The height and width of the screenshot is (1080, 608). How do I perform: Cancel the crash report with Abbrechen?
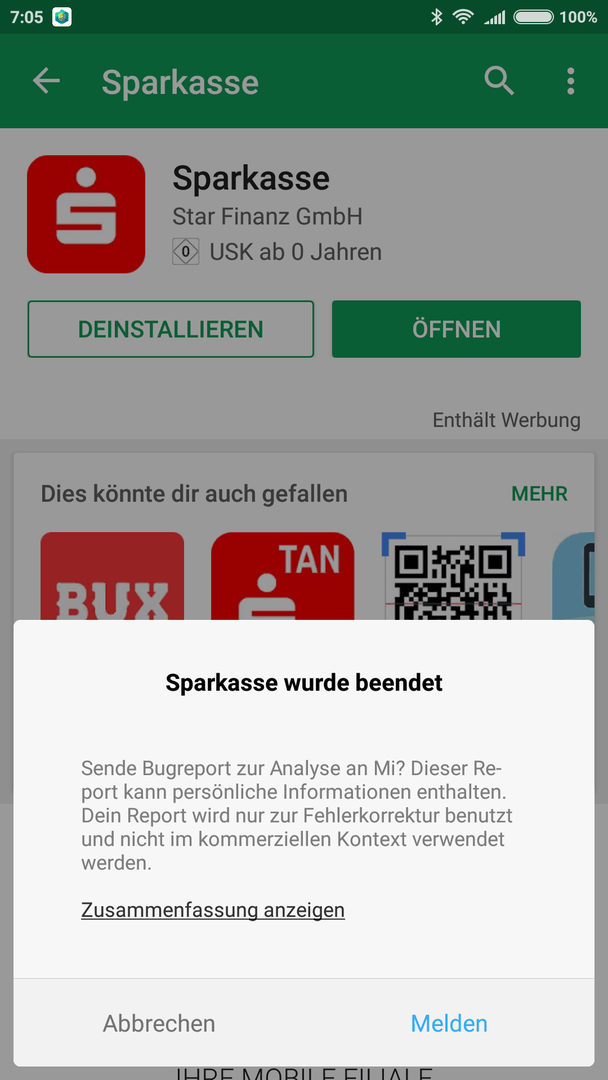coord(159,1023)
